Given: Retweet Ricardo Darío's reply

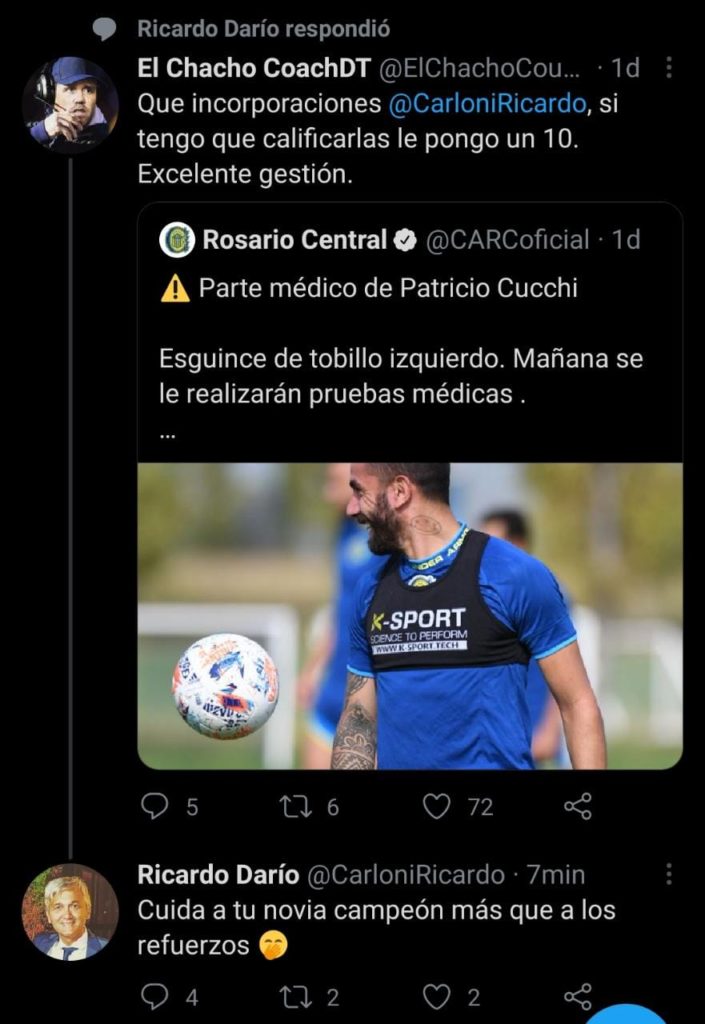Looking at the screenshot, I should pyautogui.click(x=296, y=997).
